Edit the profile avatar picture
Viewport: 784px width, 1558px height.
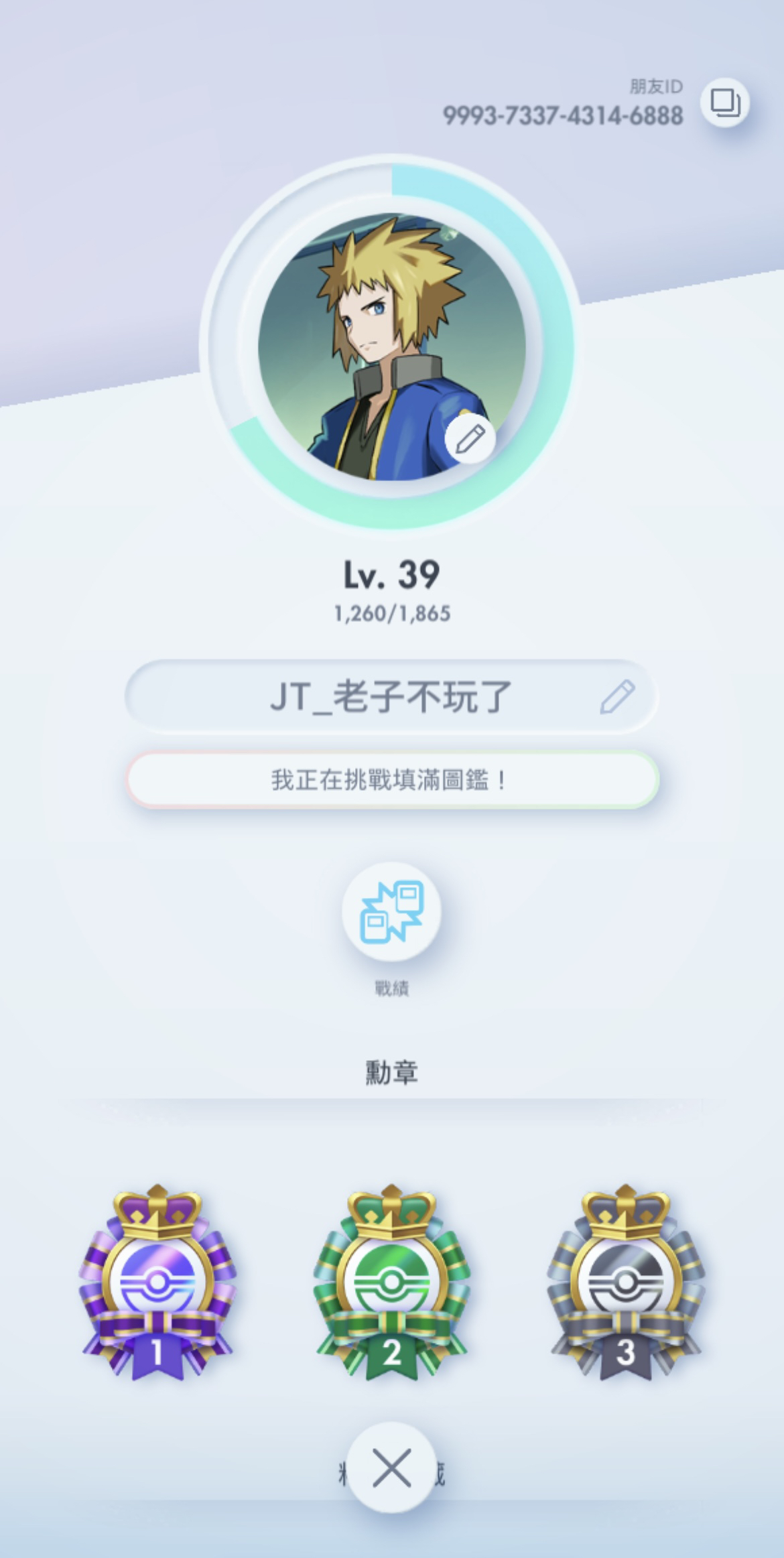click(470, 439)
